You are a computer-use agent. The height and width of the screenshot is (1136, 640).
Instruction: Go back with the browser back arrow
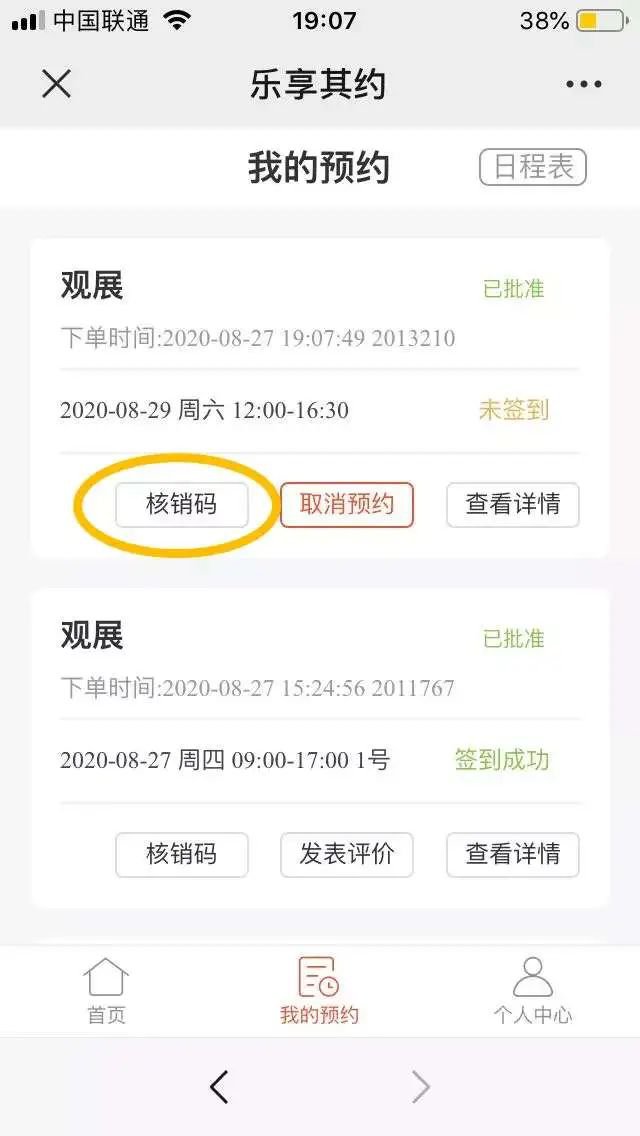click(219, 1086)
